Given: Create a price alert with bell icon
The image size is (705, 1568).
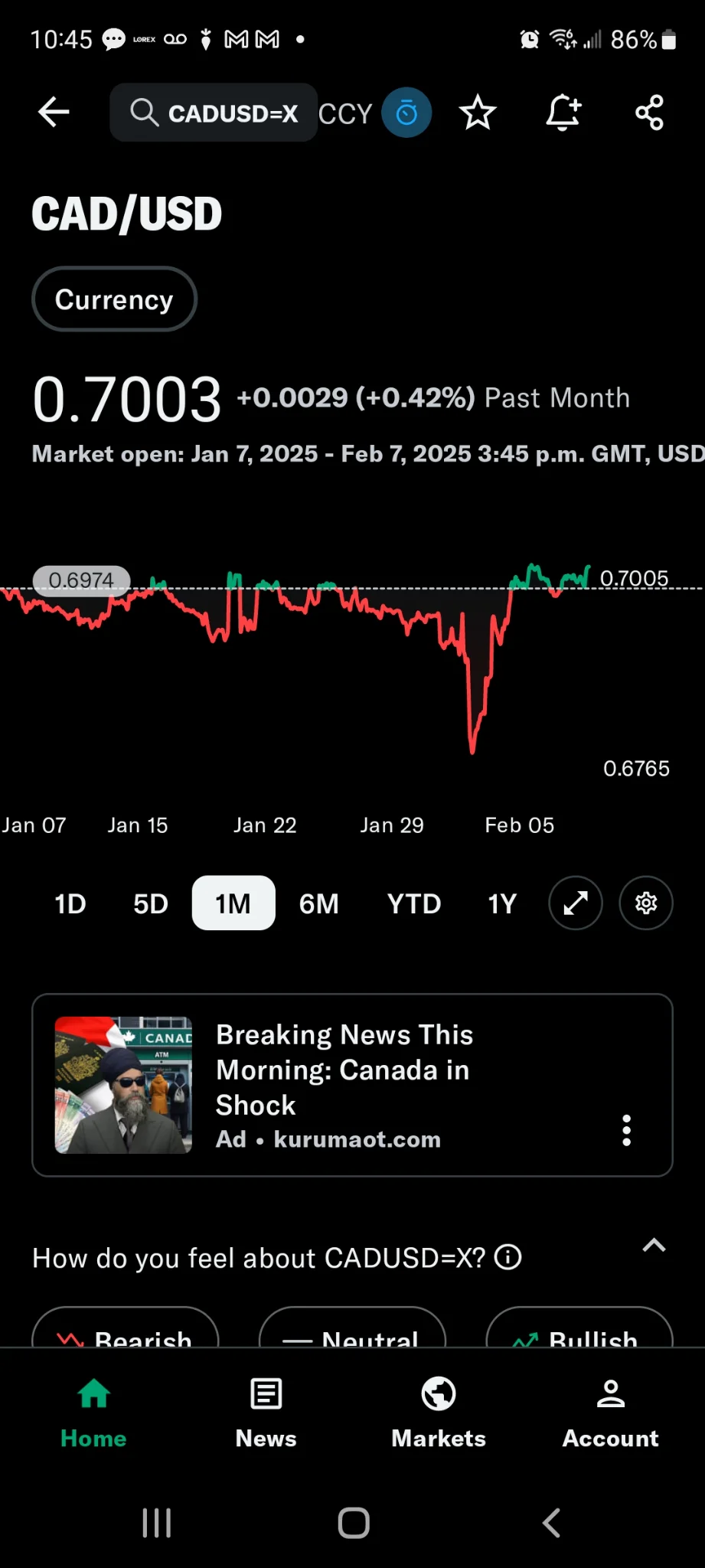Looking at the screenshot, I should 563,113.
